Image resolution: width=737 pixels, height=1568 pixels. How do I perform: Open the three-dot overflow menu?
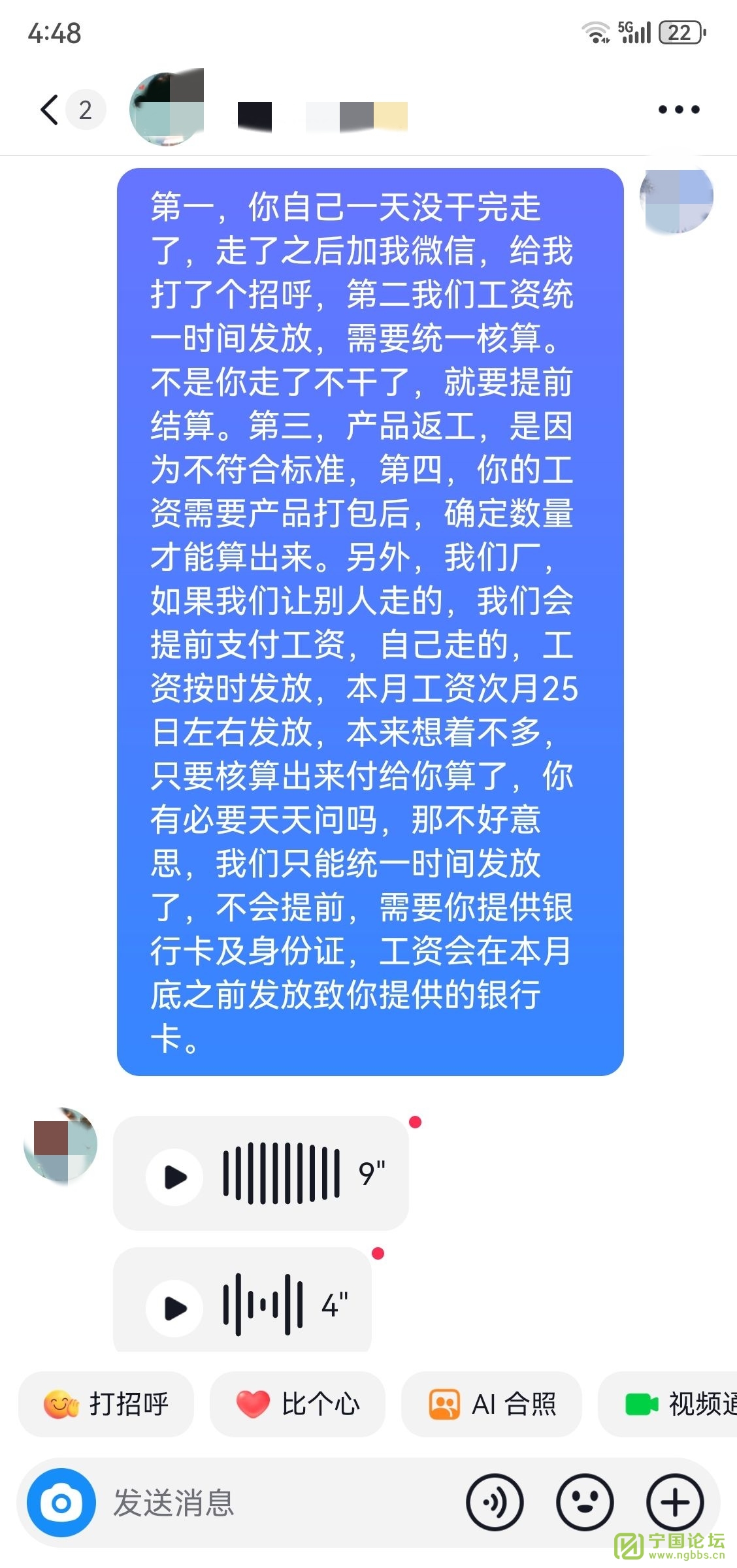click(679, 110)
